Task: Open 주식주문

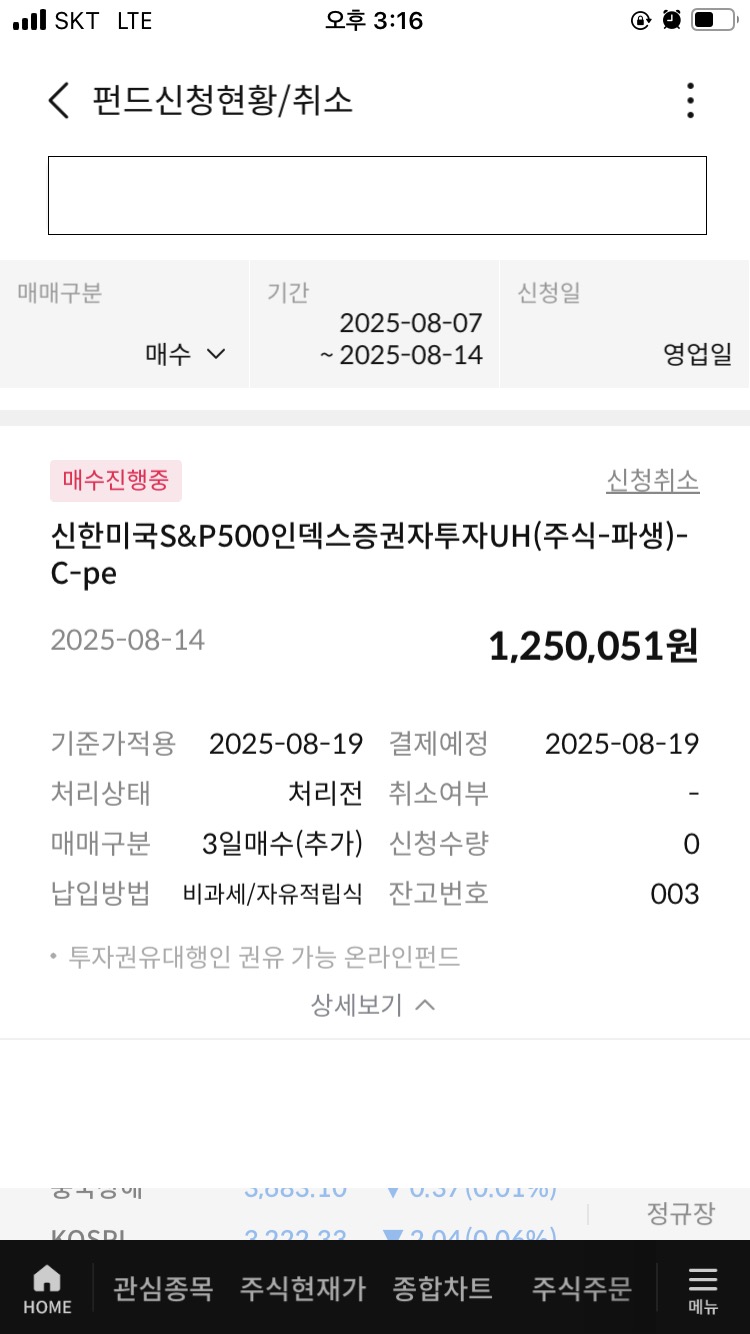Action: point(581,1289)
